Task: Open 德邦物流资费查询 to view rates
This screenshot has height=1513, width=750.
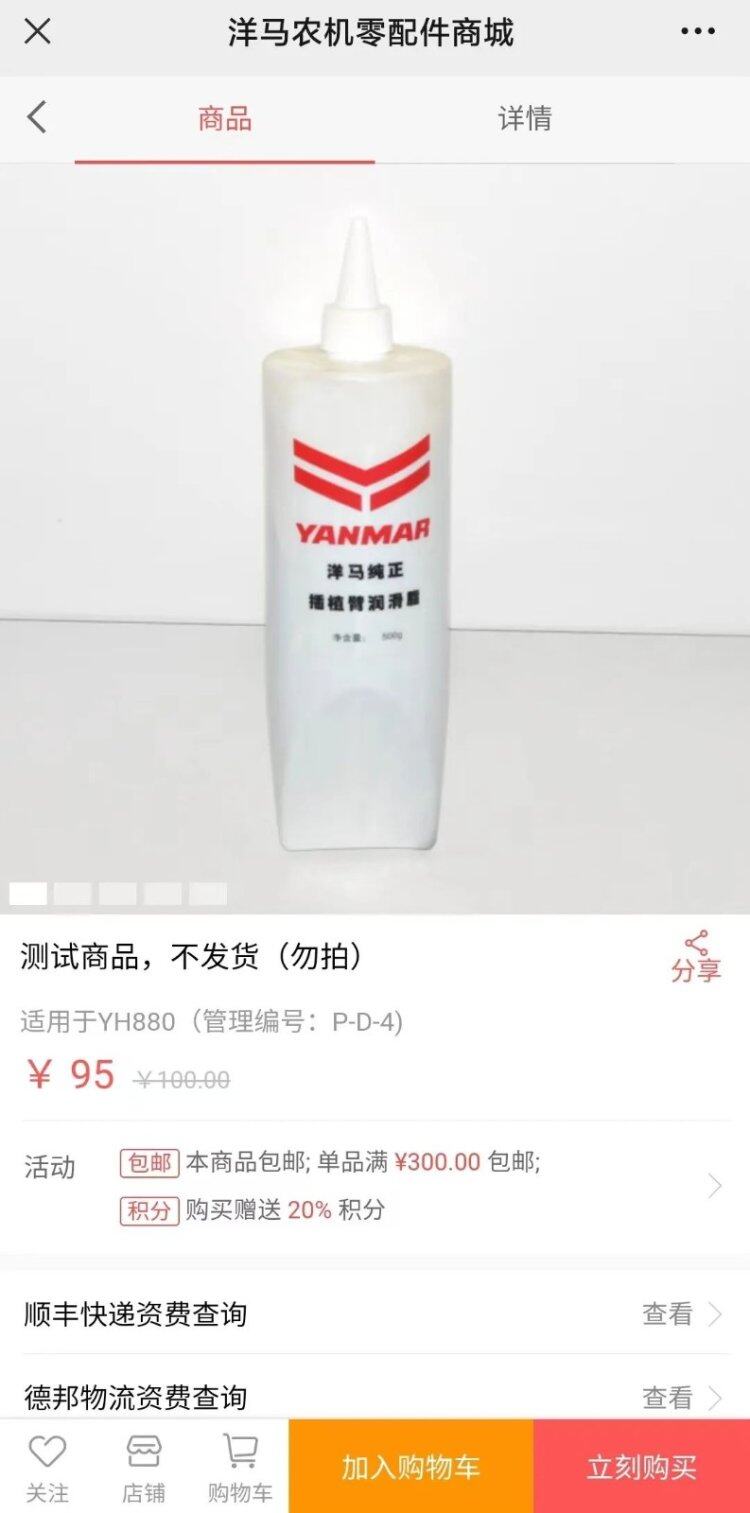Action: 375,1396
